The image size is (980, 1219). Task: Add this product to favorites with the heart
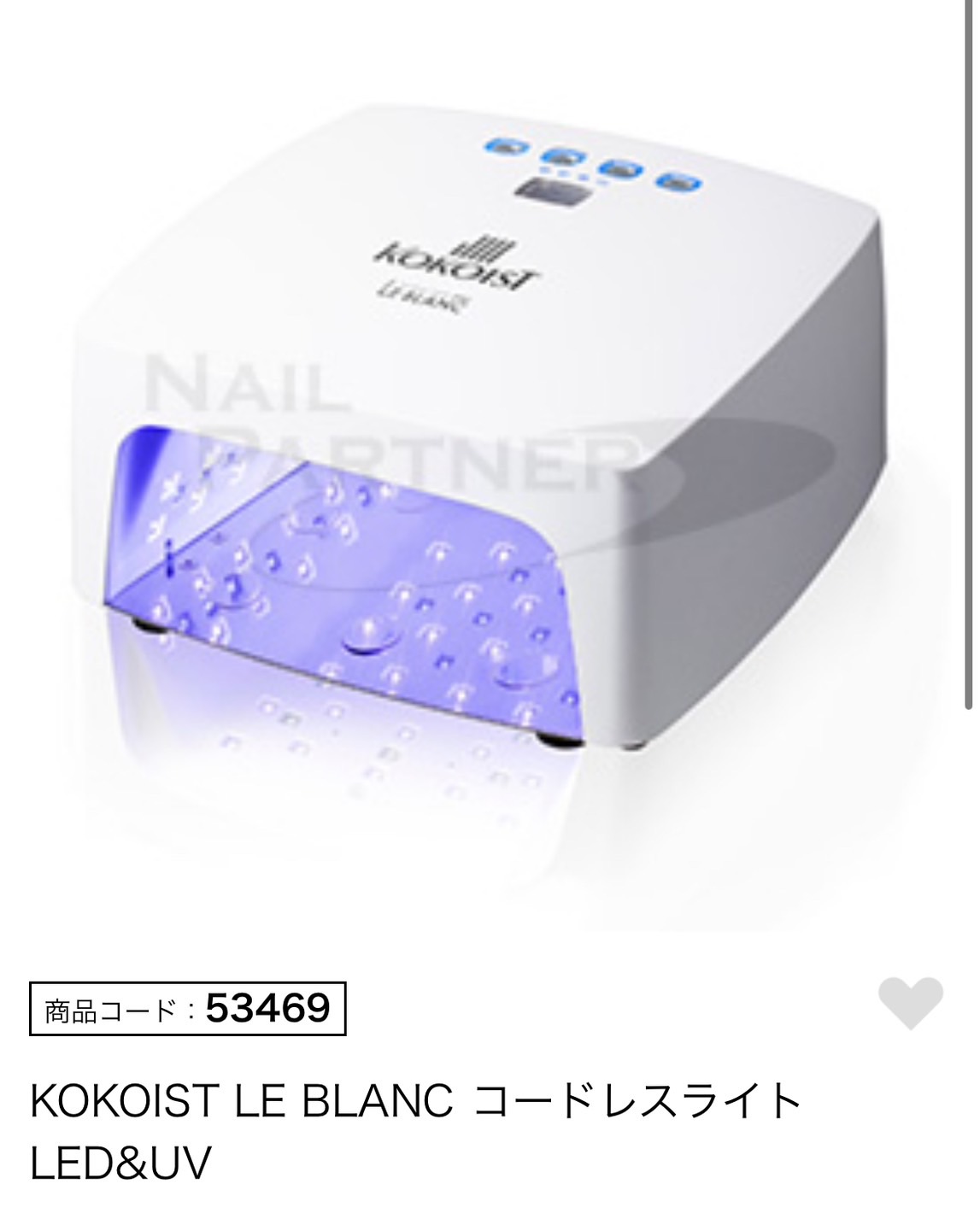[x=910, y=1003]
